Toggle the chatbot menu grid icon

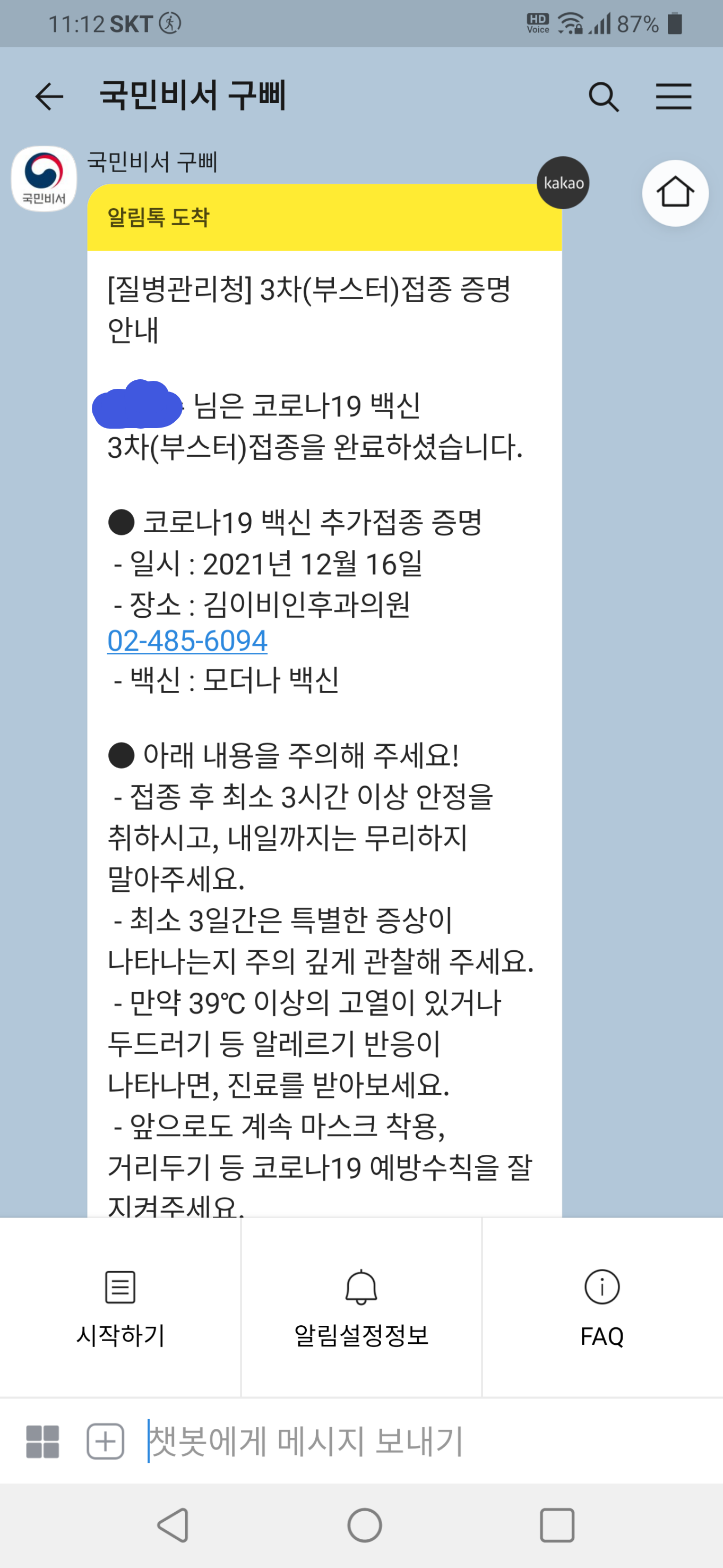point(42,1442)
